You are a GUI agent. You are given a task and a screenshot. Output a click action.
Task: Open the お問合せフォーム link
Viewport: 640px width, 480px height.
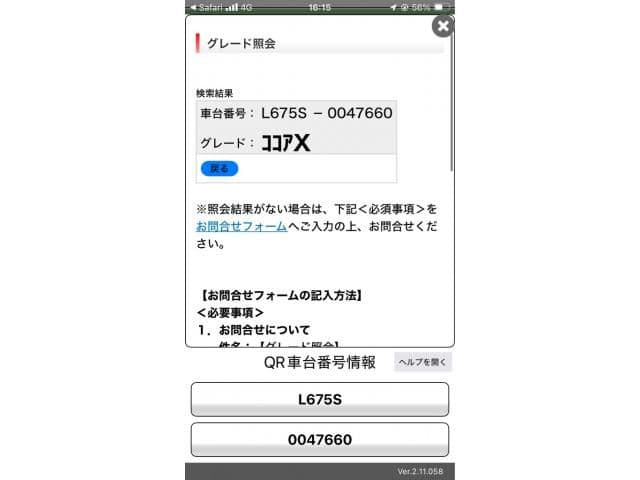click(242, 227)
